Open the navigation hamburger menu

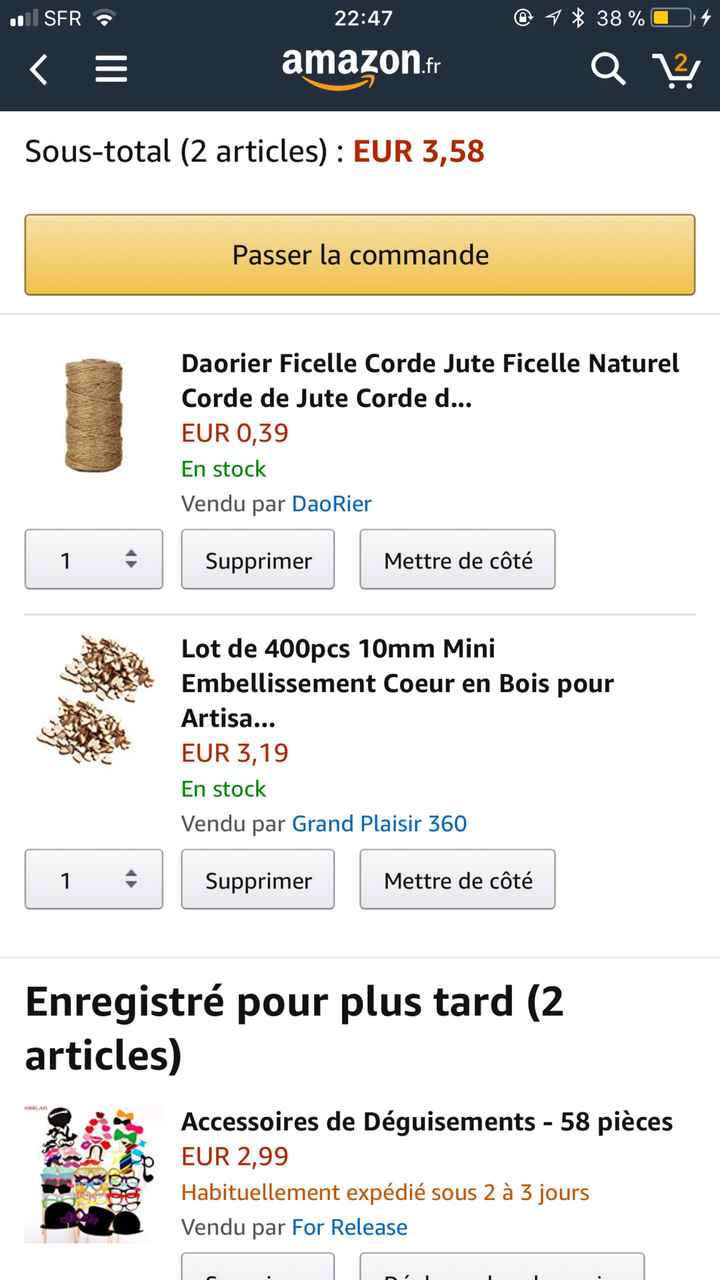click(110, 69)
